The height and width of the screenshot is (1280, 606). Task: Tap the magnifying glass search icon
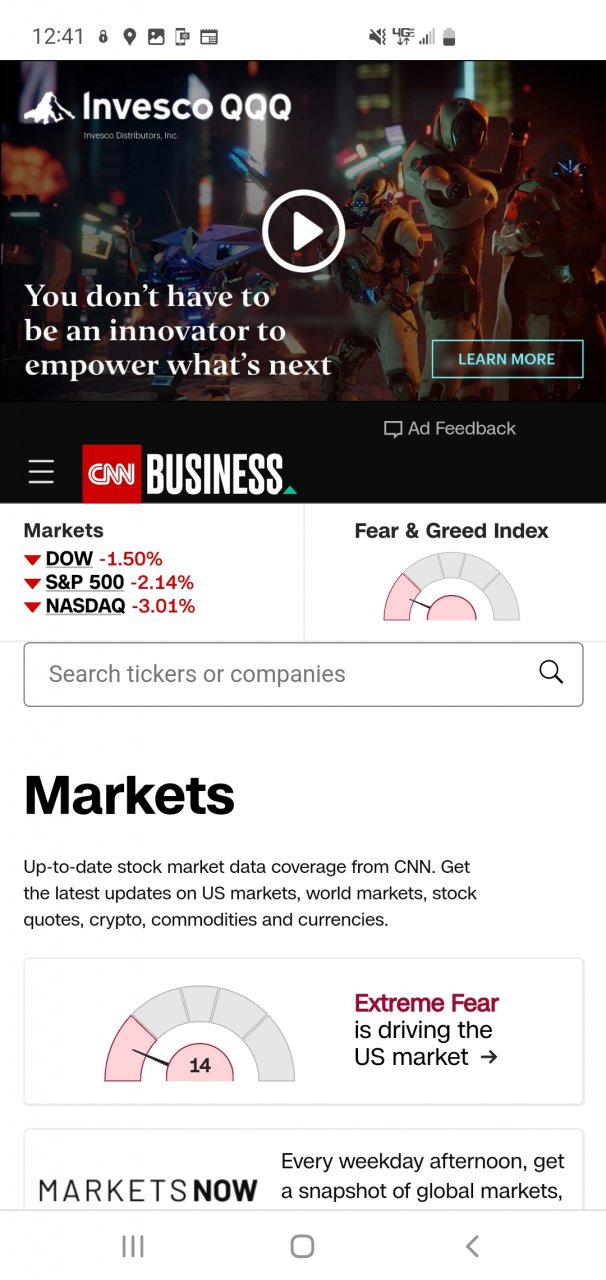click(551, 672)
